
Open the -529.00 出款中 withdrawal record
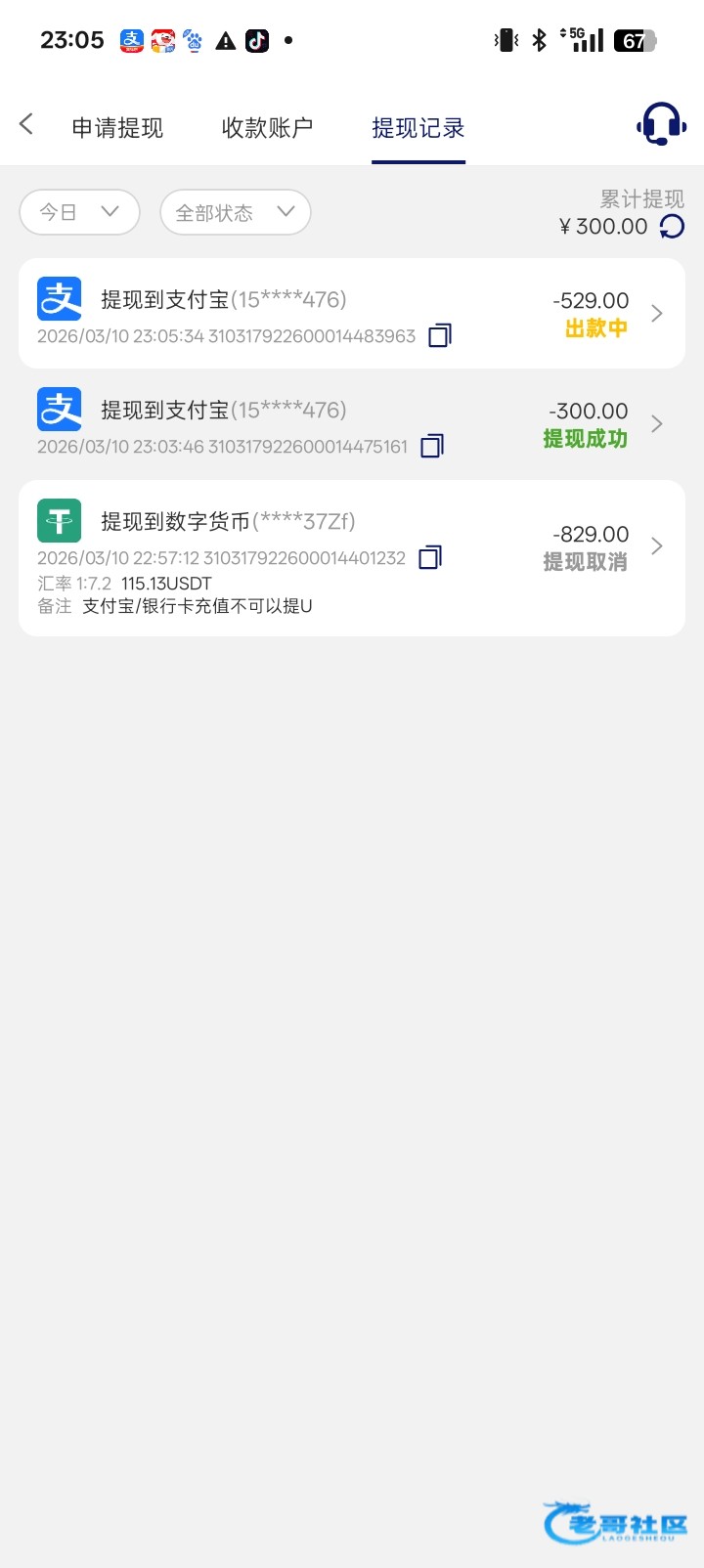(x=352, y=314)
